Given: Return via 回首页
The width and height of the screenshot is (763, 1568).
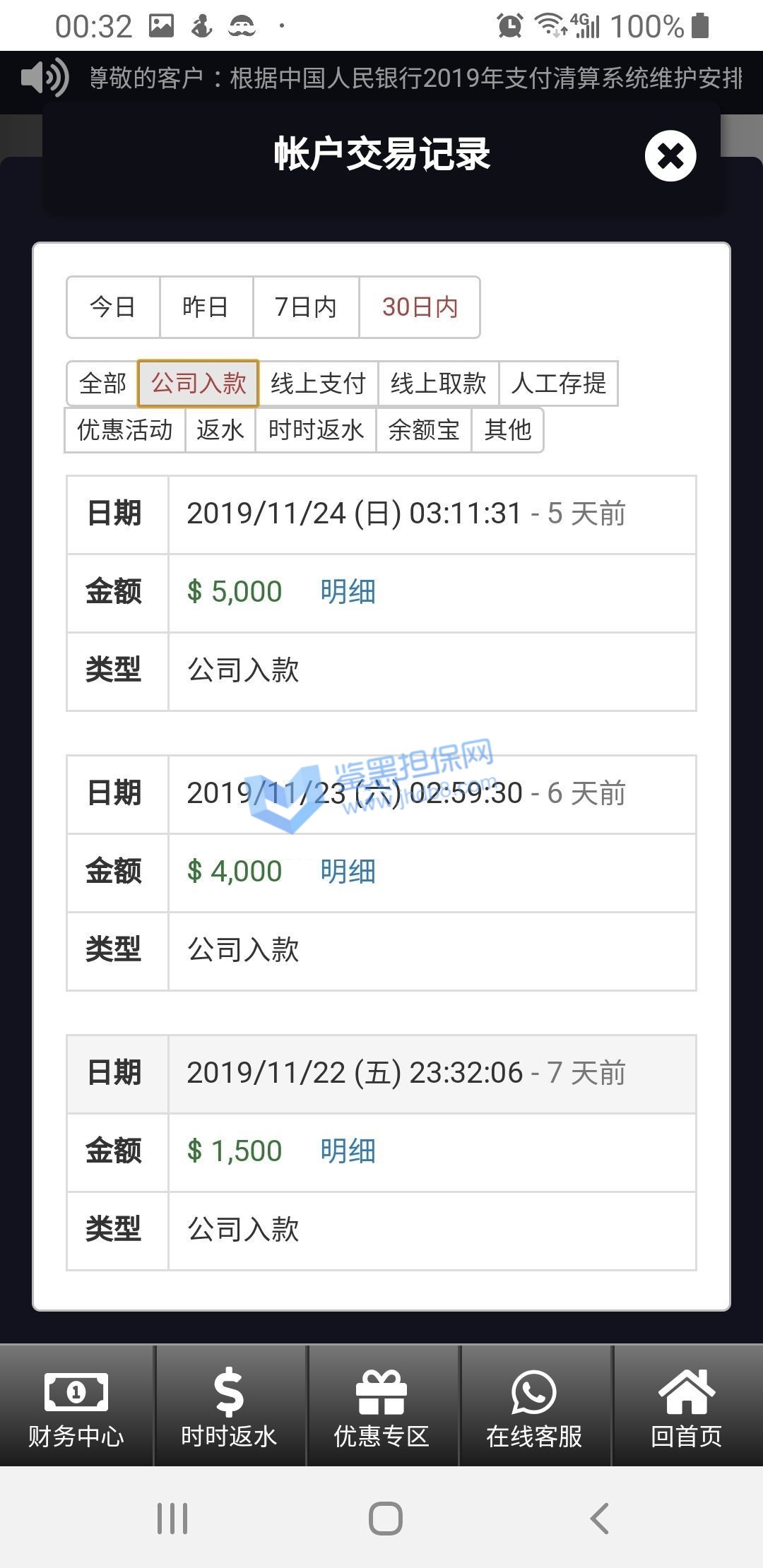Looking at the screenshot, I should (687, 1406).
